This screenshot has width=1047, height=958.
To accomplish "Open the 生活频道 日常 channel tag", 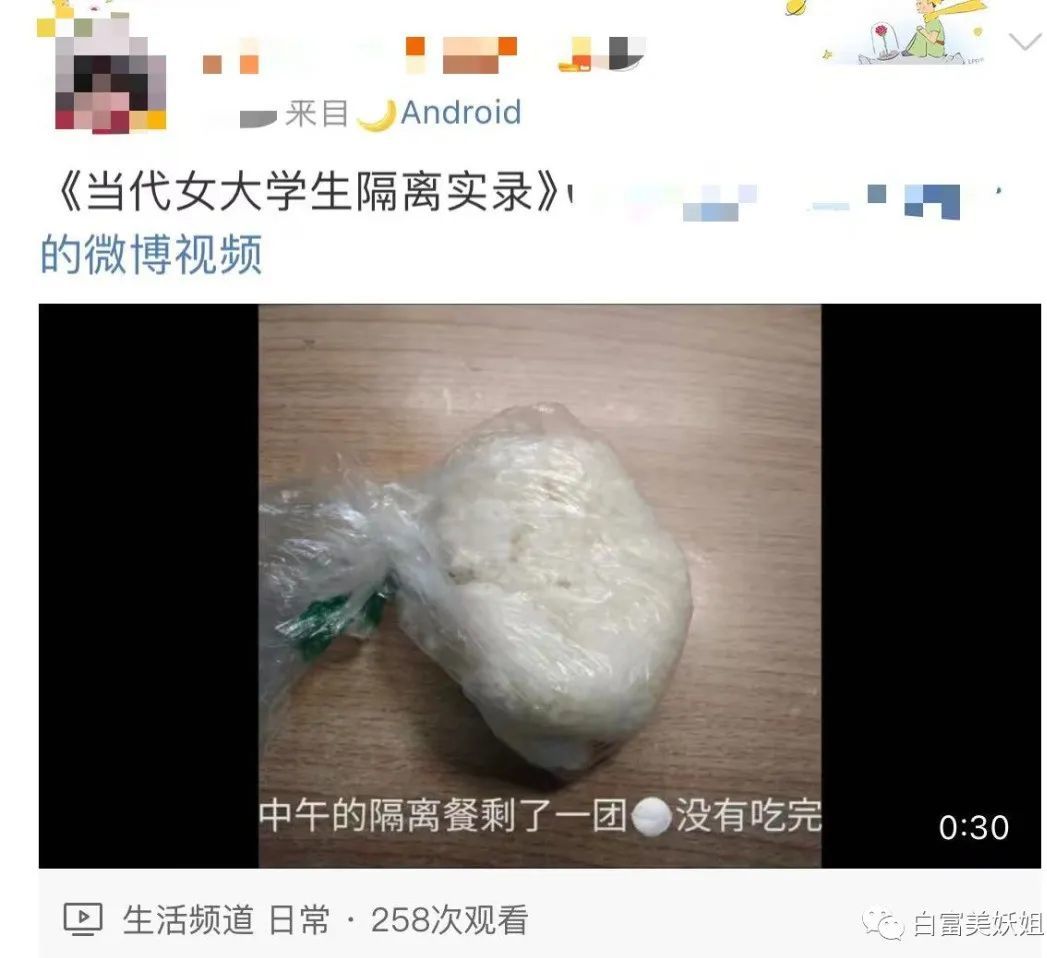I will 226,920.
